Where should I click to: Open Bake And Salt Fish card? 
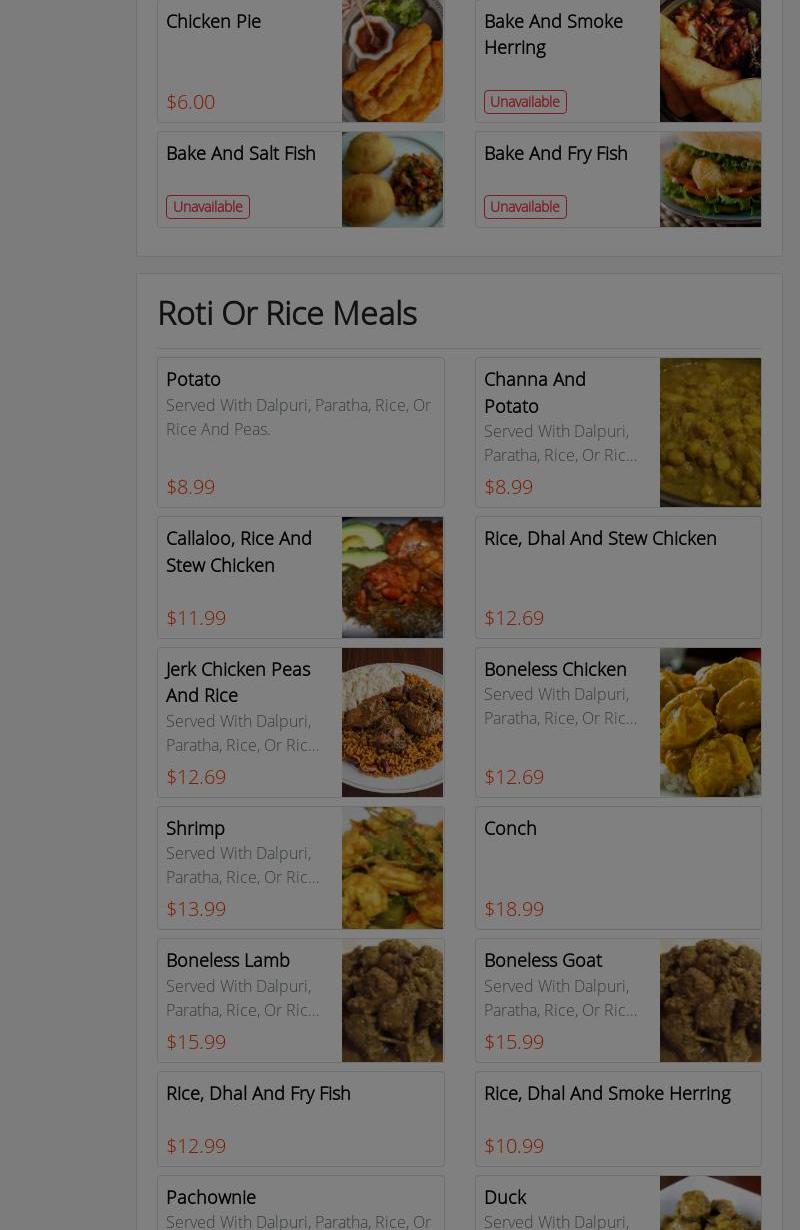click(300, 180)
